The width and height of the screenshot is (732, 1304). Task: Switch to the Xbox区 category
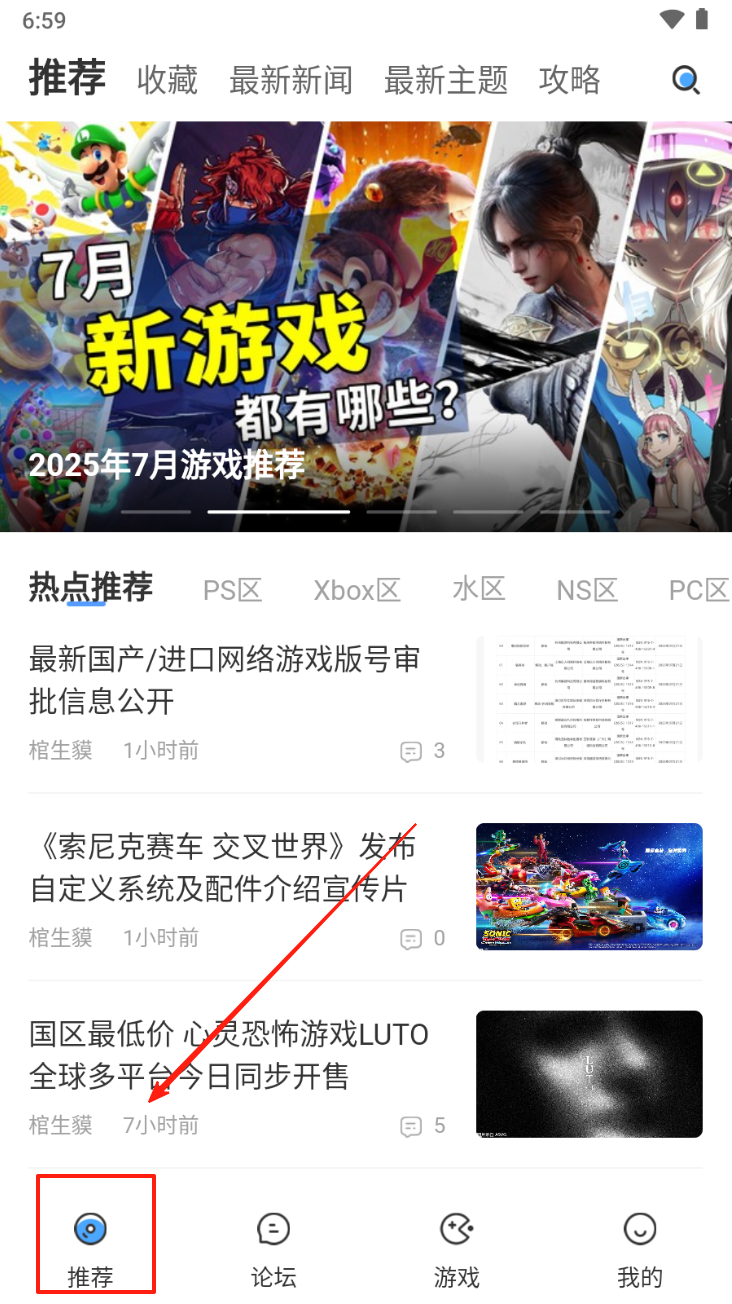click(x=356, y=590)
